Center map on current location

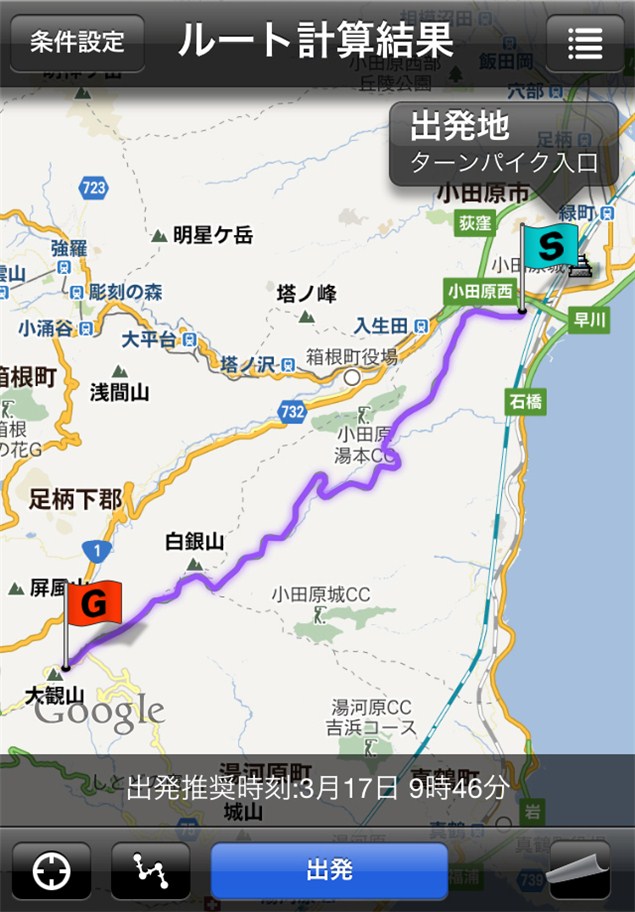pos(51,871)
